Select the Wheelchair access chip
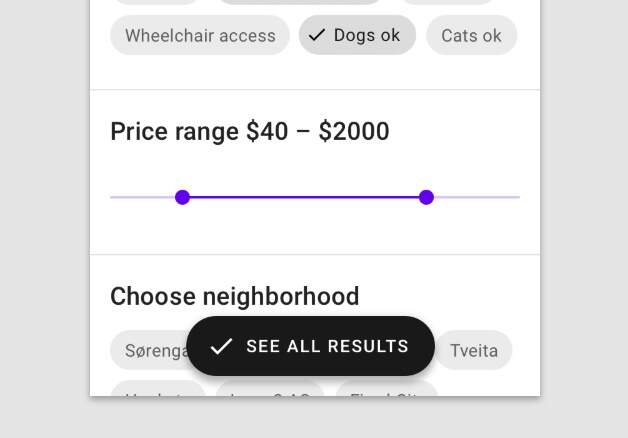628x438 pixels. (x=200, y=36)
